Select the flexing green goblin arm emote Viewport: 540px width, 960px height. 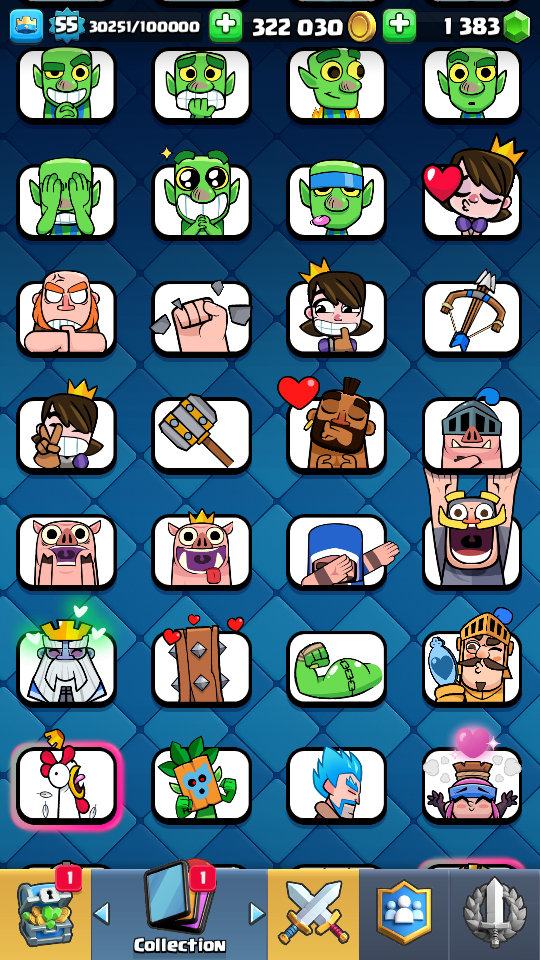click(336, 667)
